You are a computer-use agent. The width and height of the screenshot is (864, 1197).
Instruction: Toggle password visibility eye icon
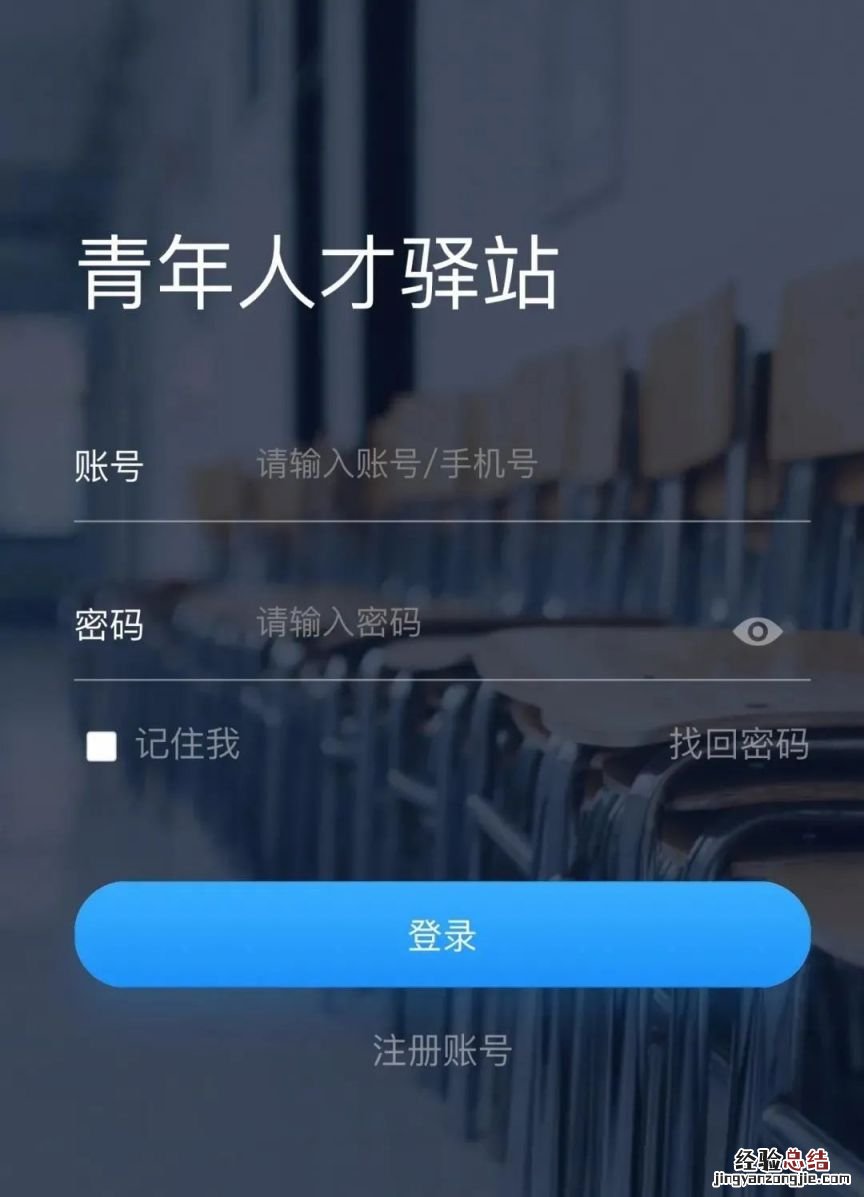point(757,631)
